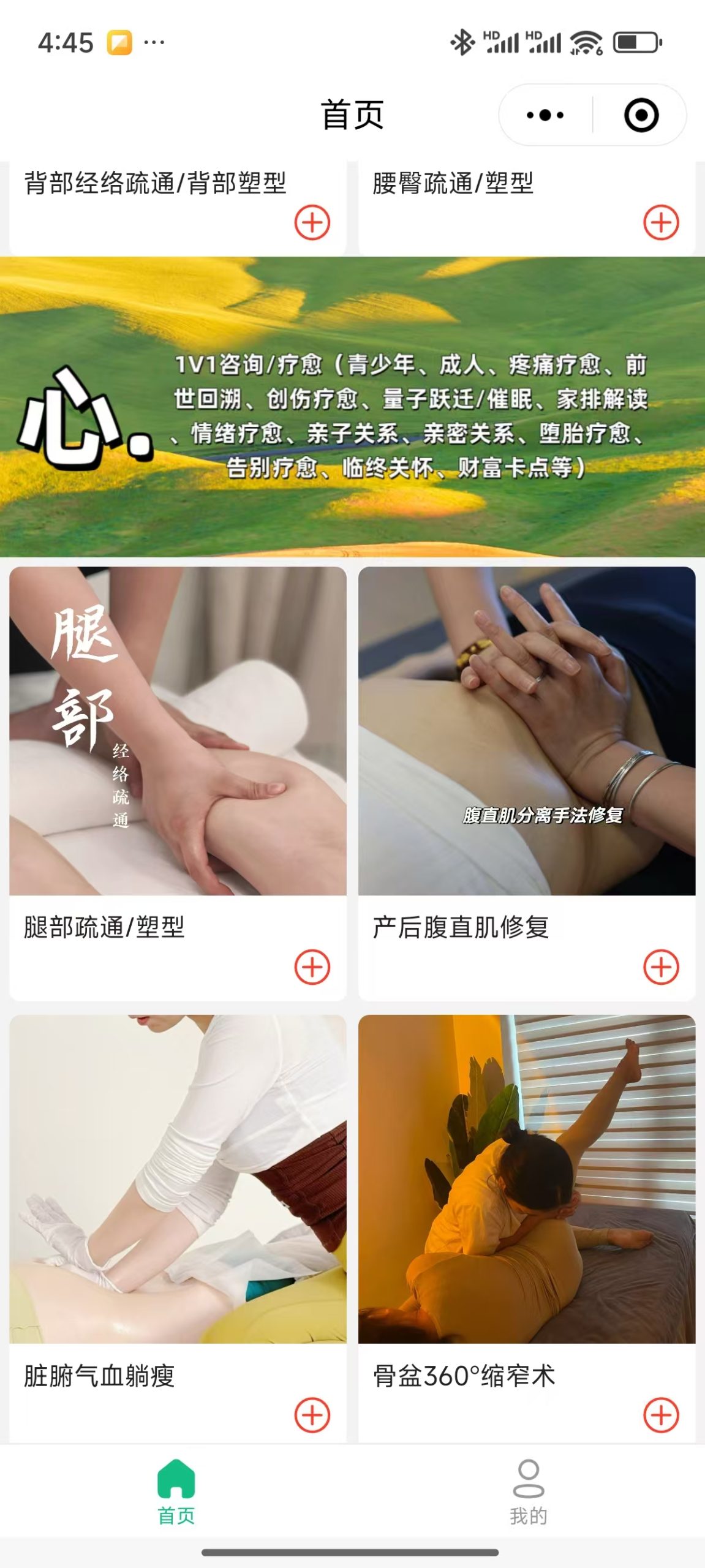Viewport: 705px width, 1568px height.
Task: Switch to the 首页 tab
Action: [176, 1491]
